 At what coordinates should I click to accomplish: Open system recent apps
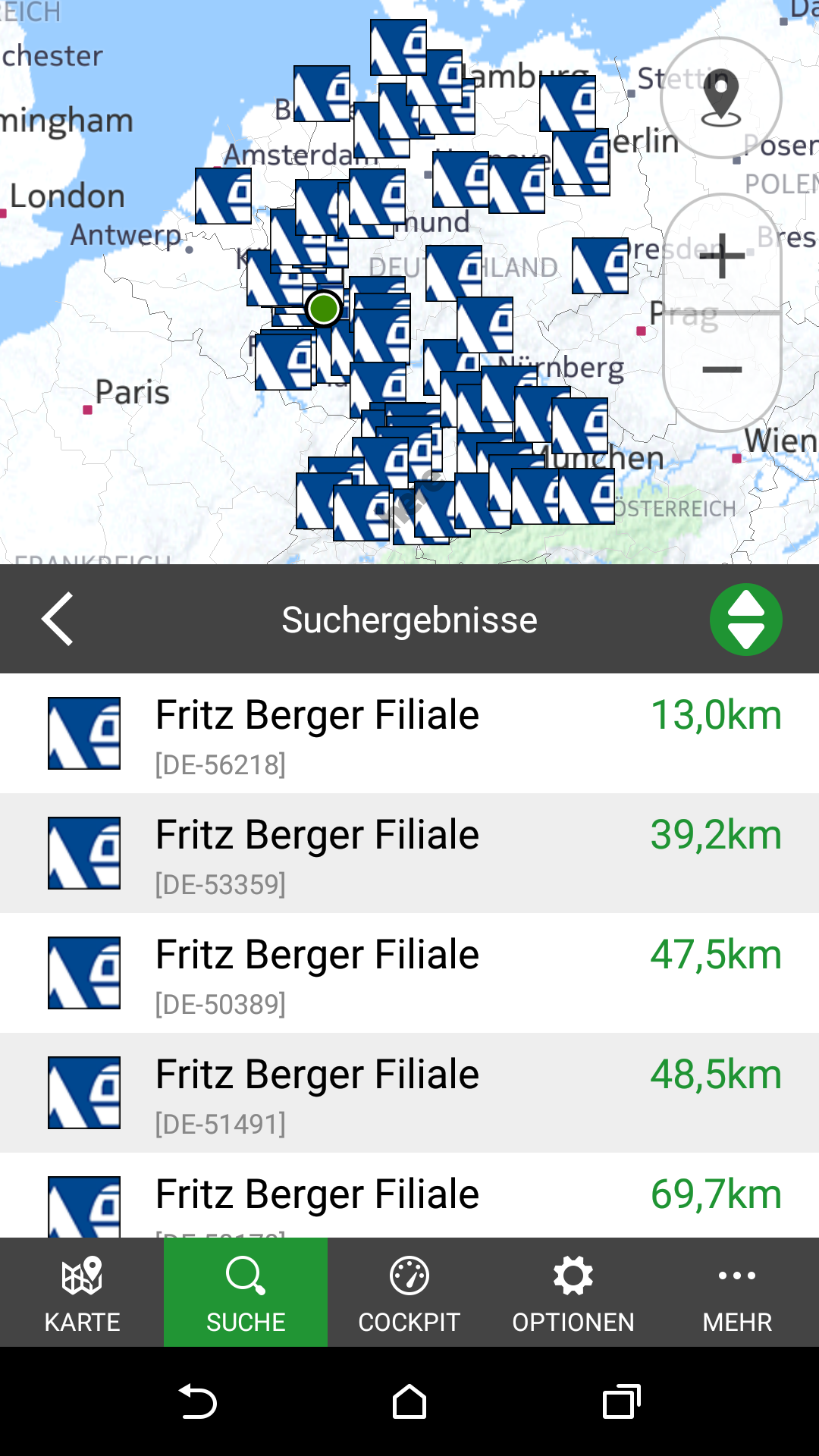point(622,1401)
